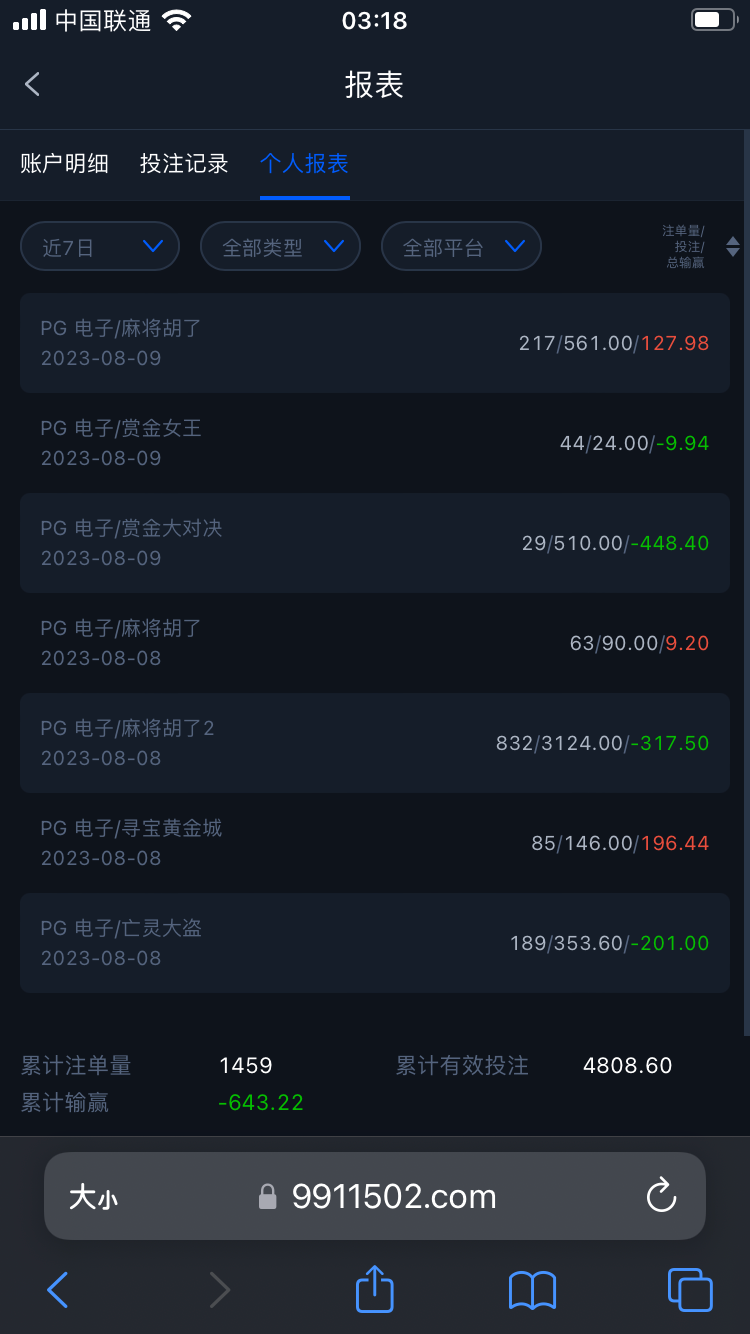The height and width of the screenshot is (1334, 750).
Task: Go back from the 报表 page
Action: 33,85
